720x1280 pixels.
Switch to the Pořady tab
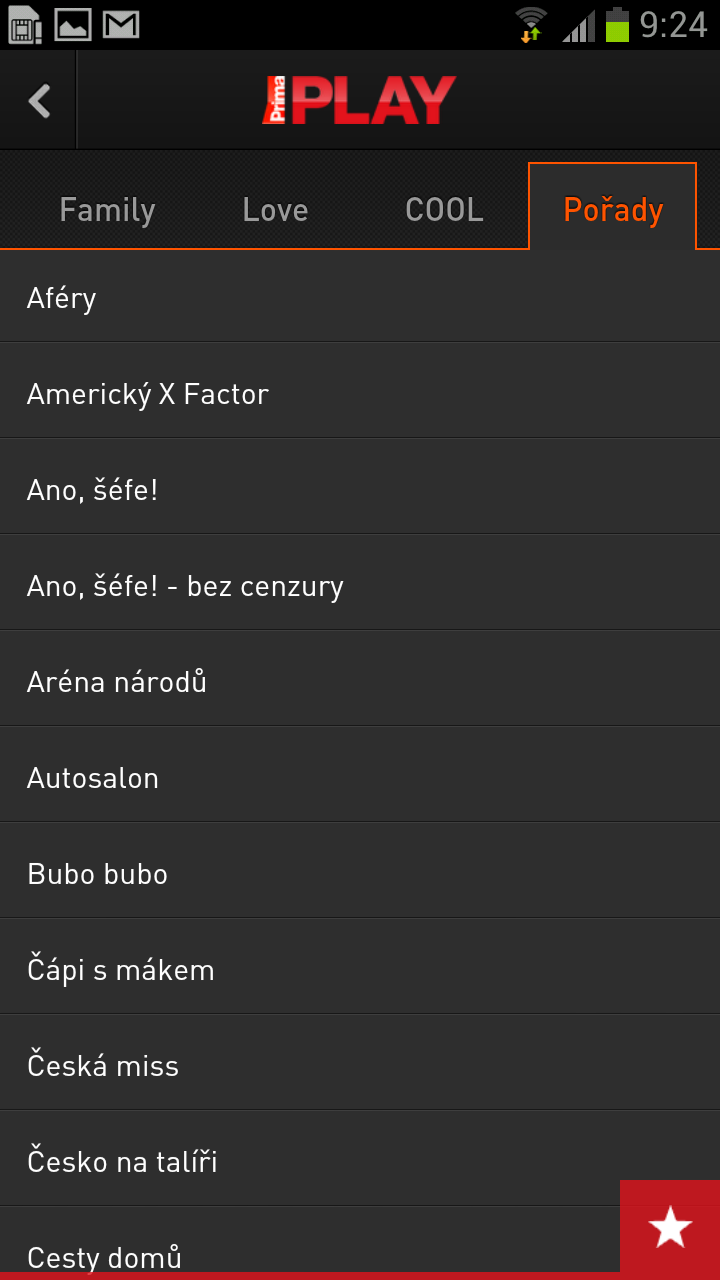tap(612, 209)
